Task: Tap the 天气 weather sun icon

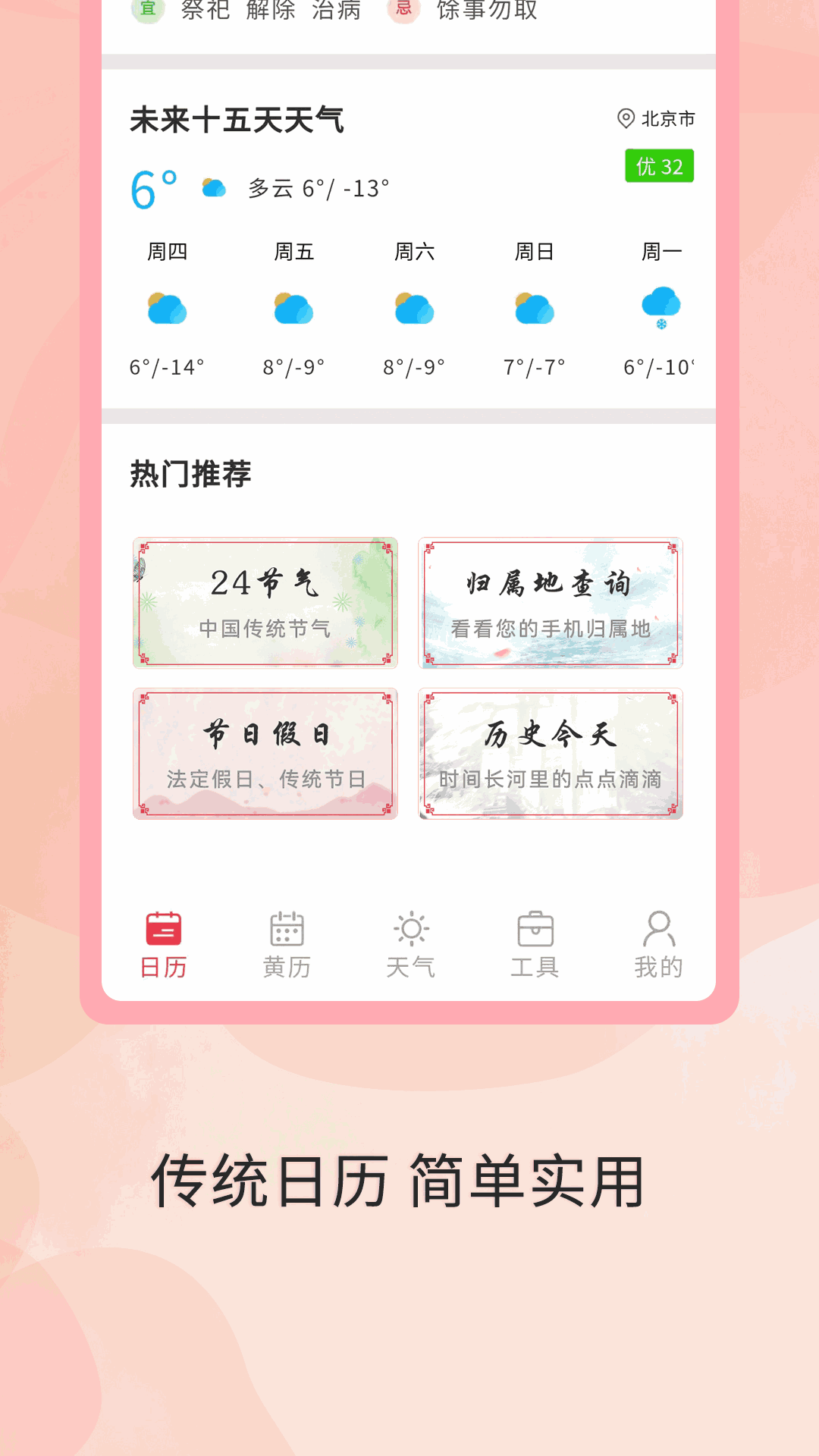Action: 411,927
